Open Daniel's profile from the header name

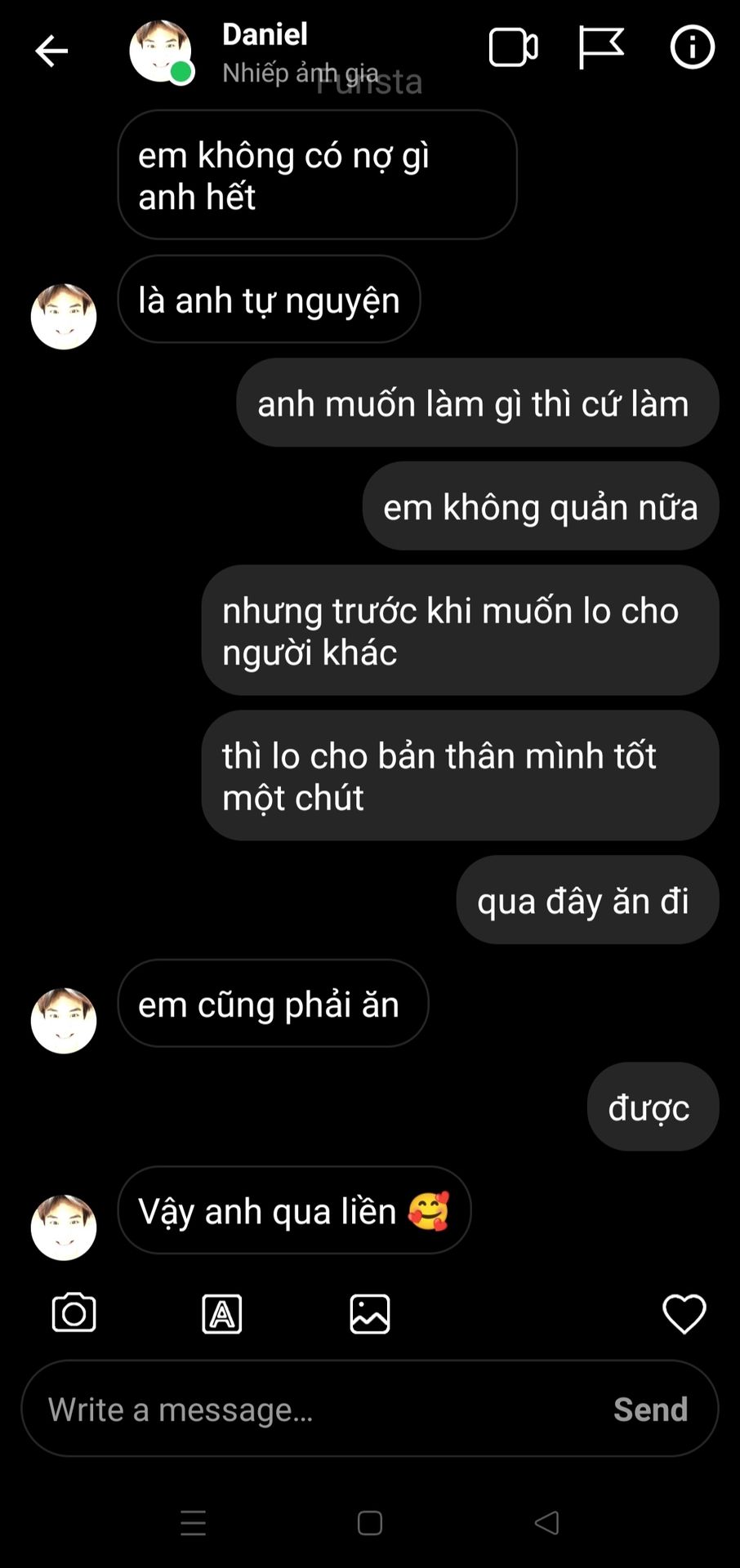click(265, 34)
